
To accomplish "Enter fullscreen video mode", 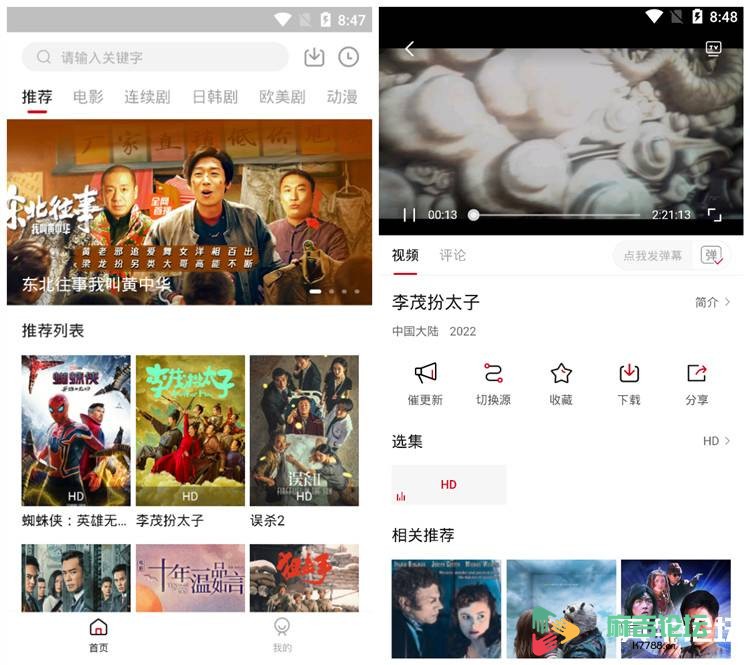I will tap(714, 215).
